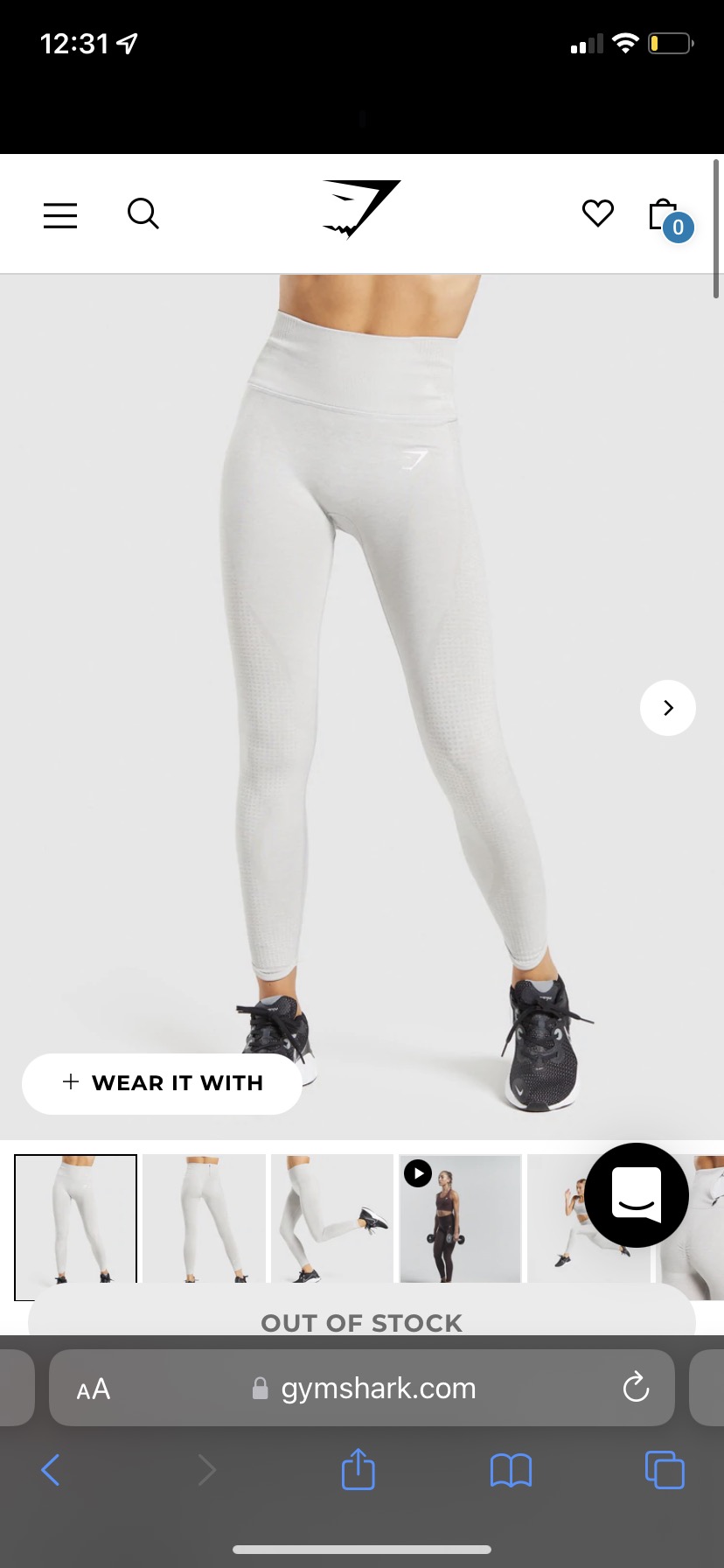Select the back view leggings thumbnail

tap(204, 1218)
